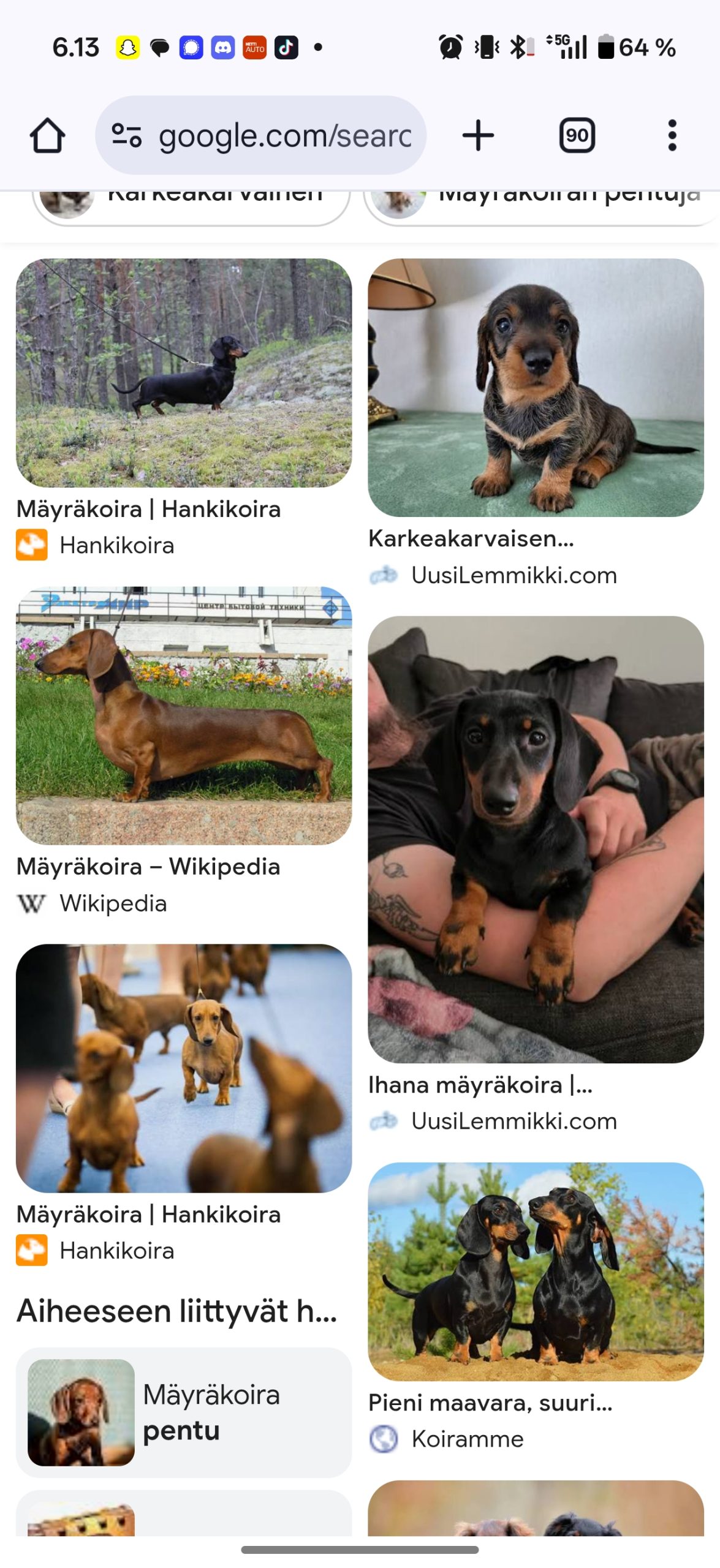This screenshot has width=720, height=1568.
Task: Select the Karkeakarvainen filter chip
Action: pyautogui.click(x=191, y=203)
